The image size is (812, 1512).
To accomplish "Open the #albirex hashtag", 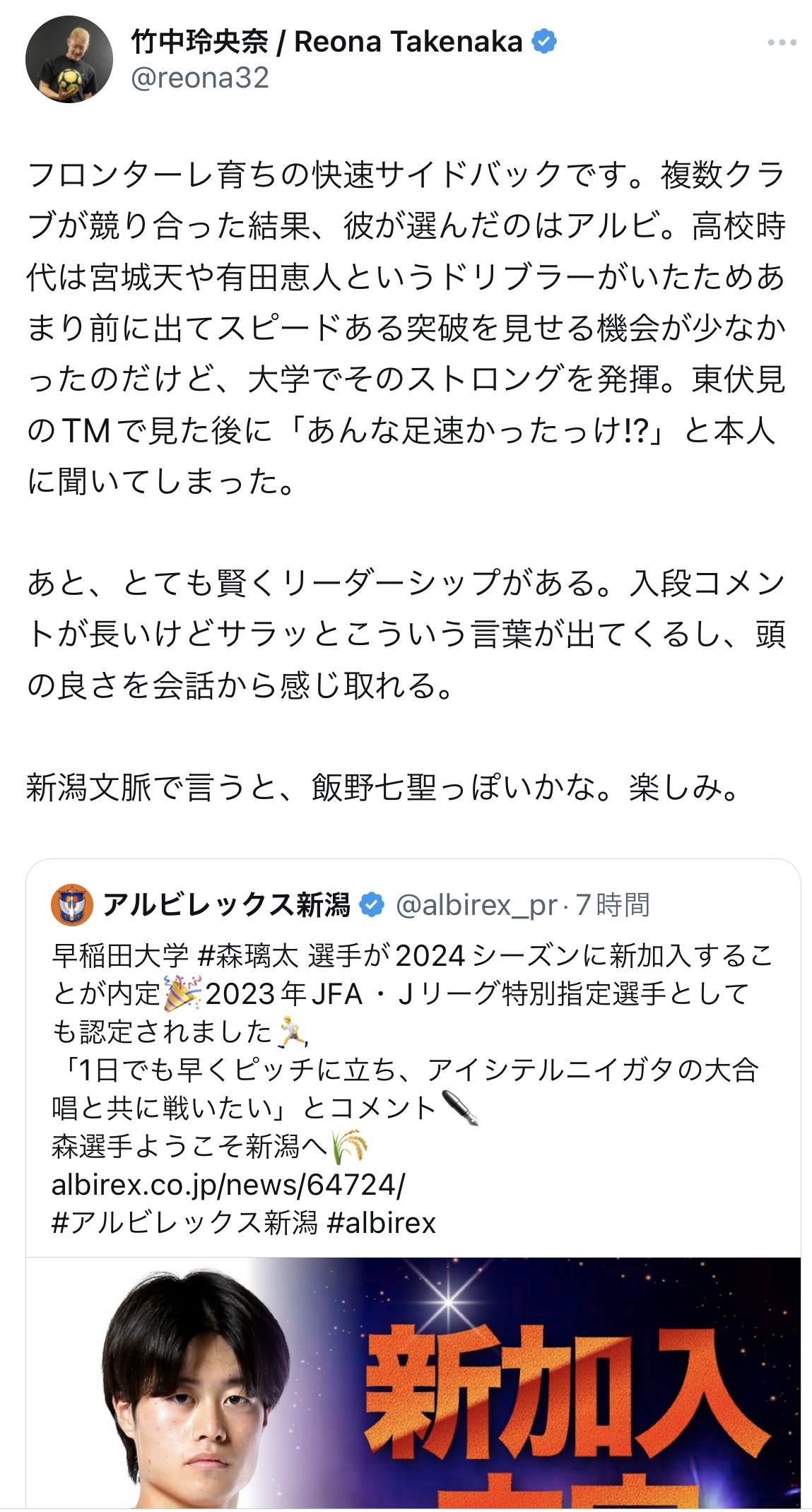I will coord(382,1223).
